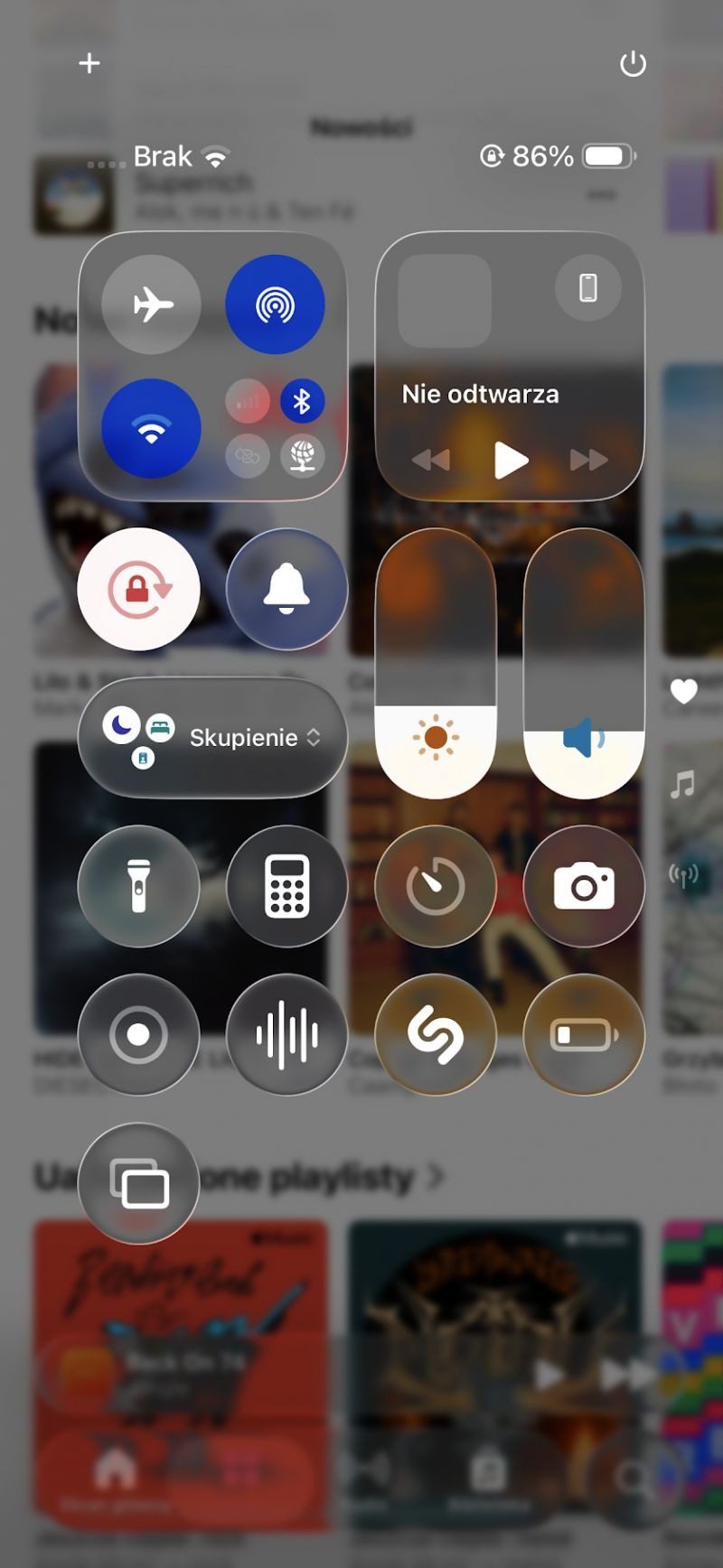Enable low power mode
723x1568 pixels.
tap(584, 1034)
